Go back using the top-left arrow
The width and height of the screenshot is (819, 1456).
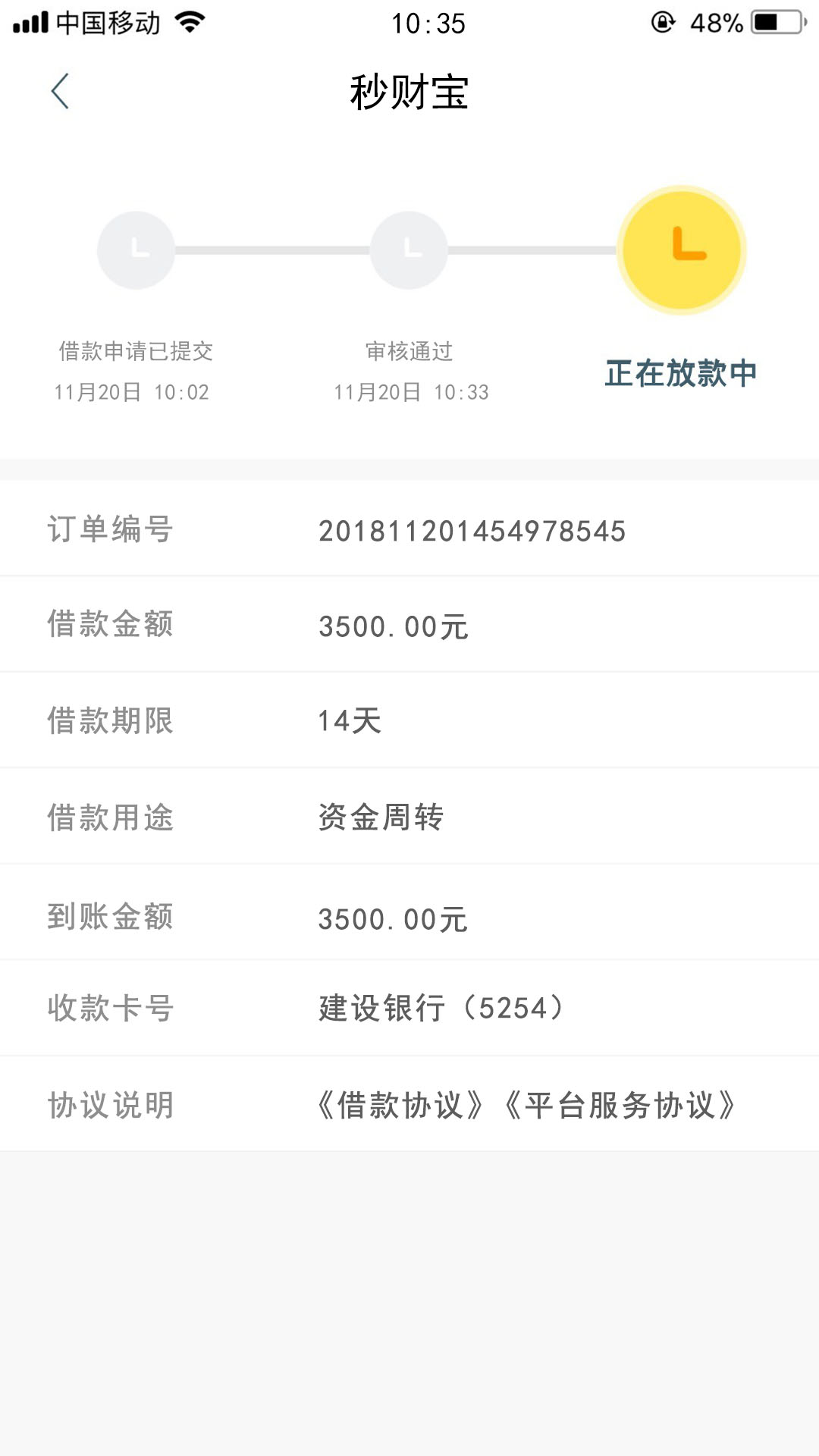pyautogui.click(x=60, y=92)
